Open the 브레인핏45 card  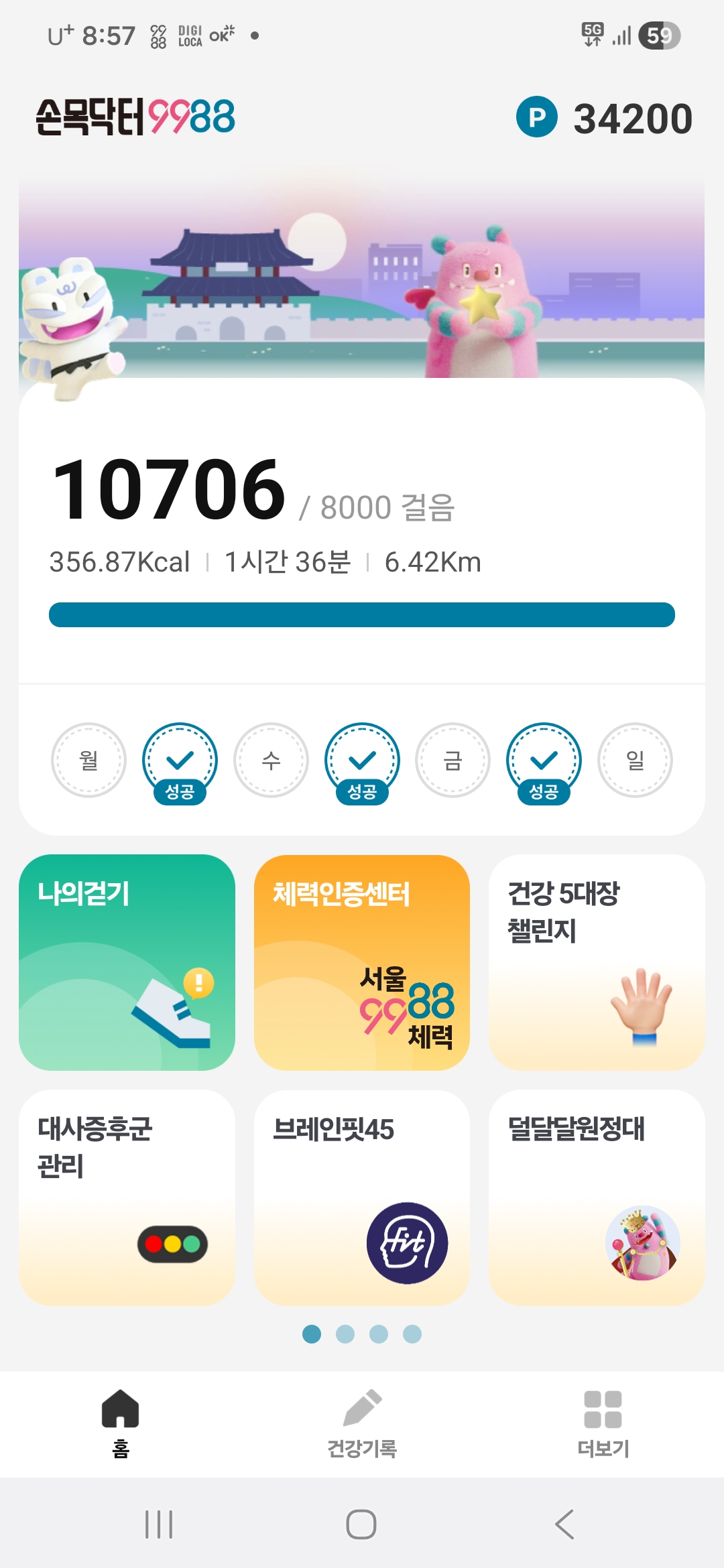[x=362, y=1197]
